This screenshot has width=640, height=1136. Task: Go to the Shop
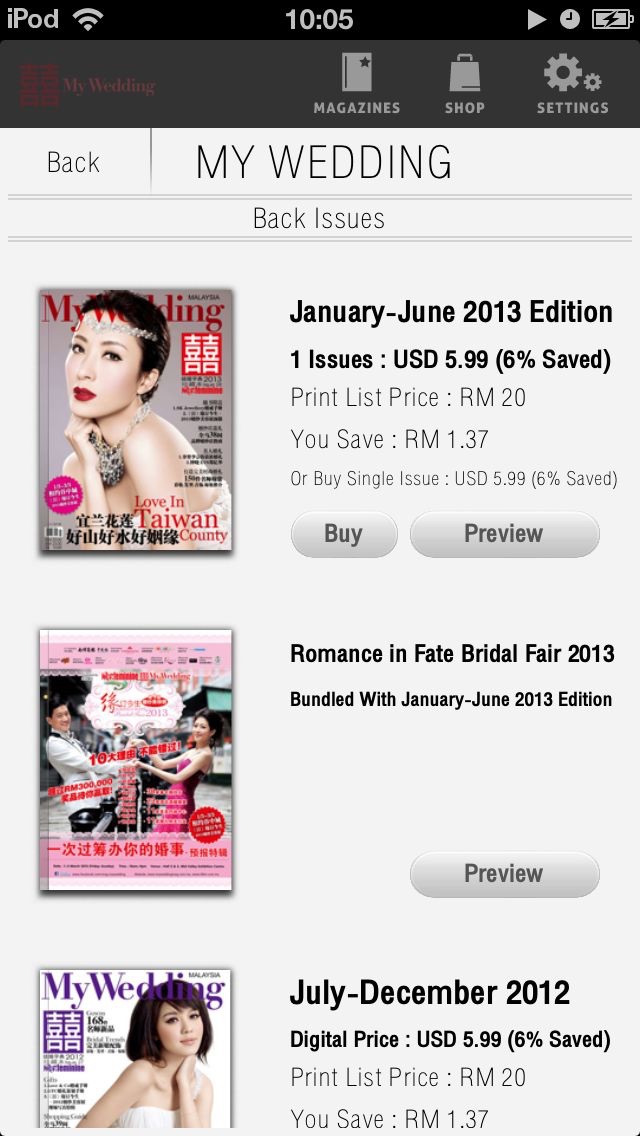pos(465,85)
